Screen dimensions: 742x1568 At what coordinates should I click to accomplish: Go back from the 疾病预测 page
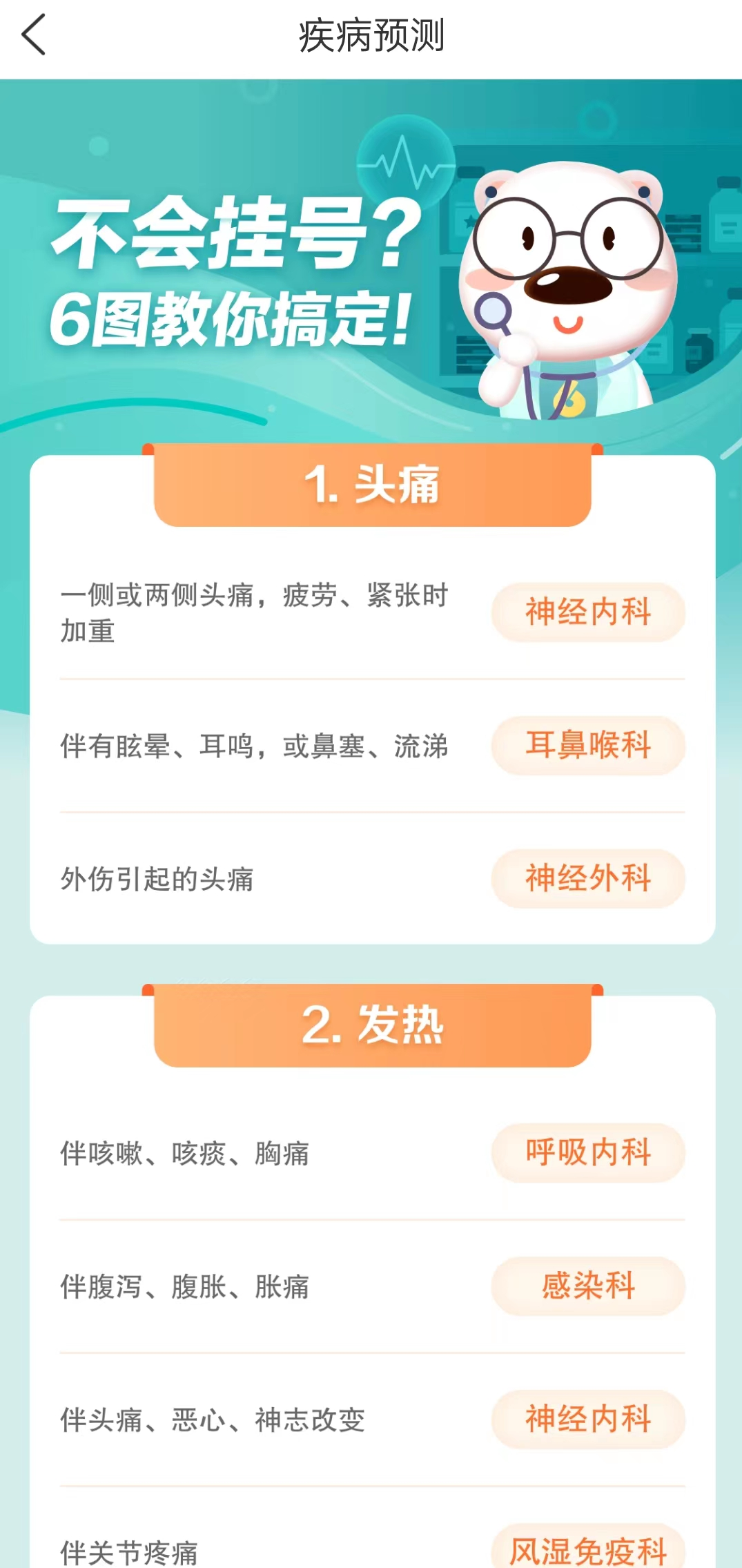[33, 35]
